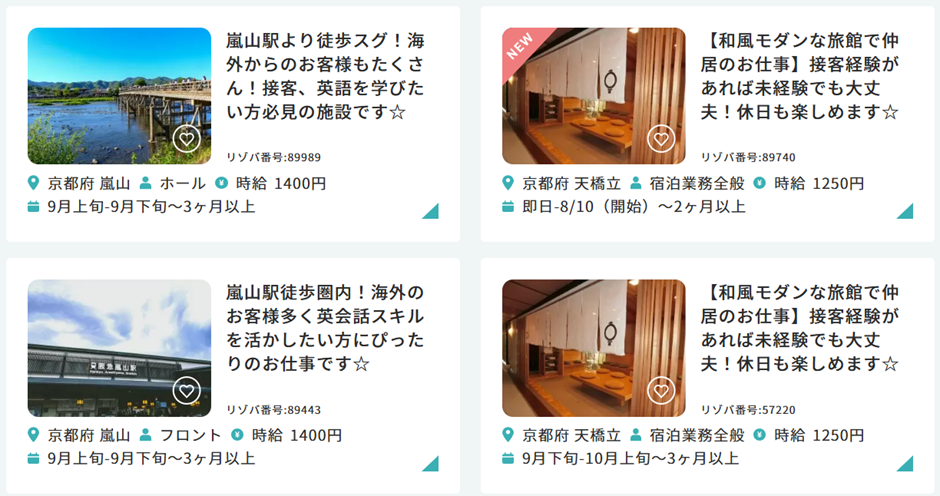The height and width of the screenshot is (496, 940).
Task: Favorite the Amanohashidate job 89740
Action: pos(660,138)
